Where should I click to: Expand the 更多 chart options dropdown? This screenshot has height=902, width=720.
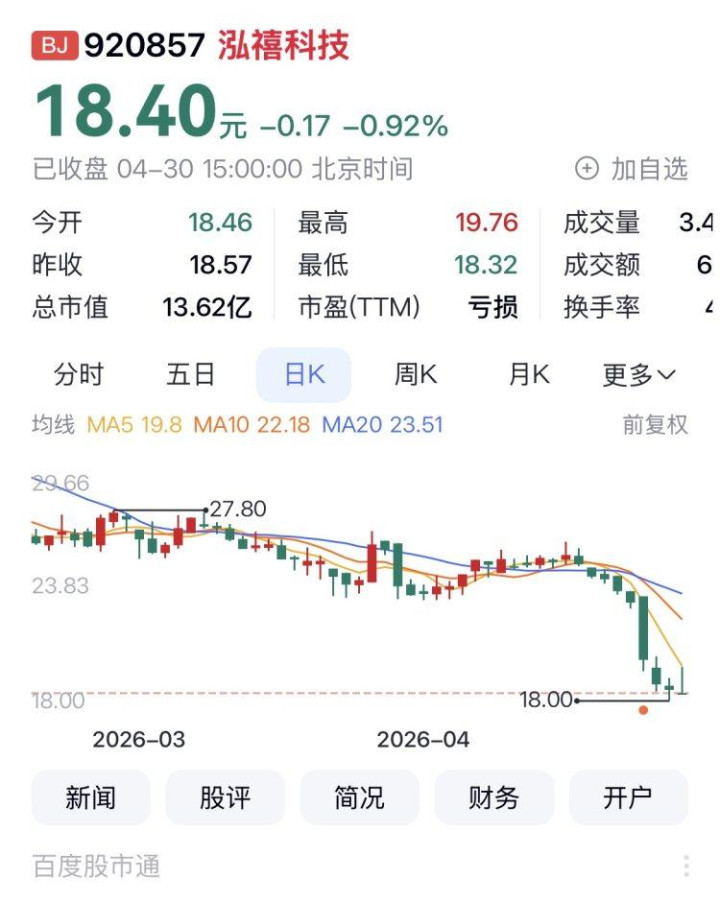point(639,375)
